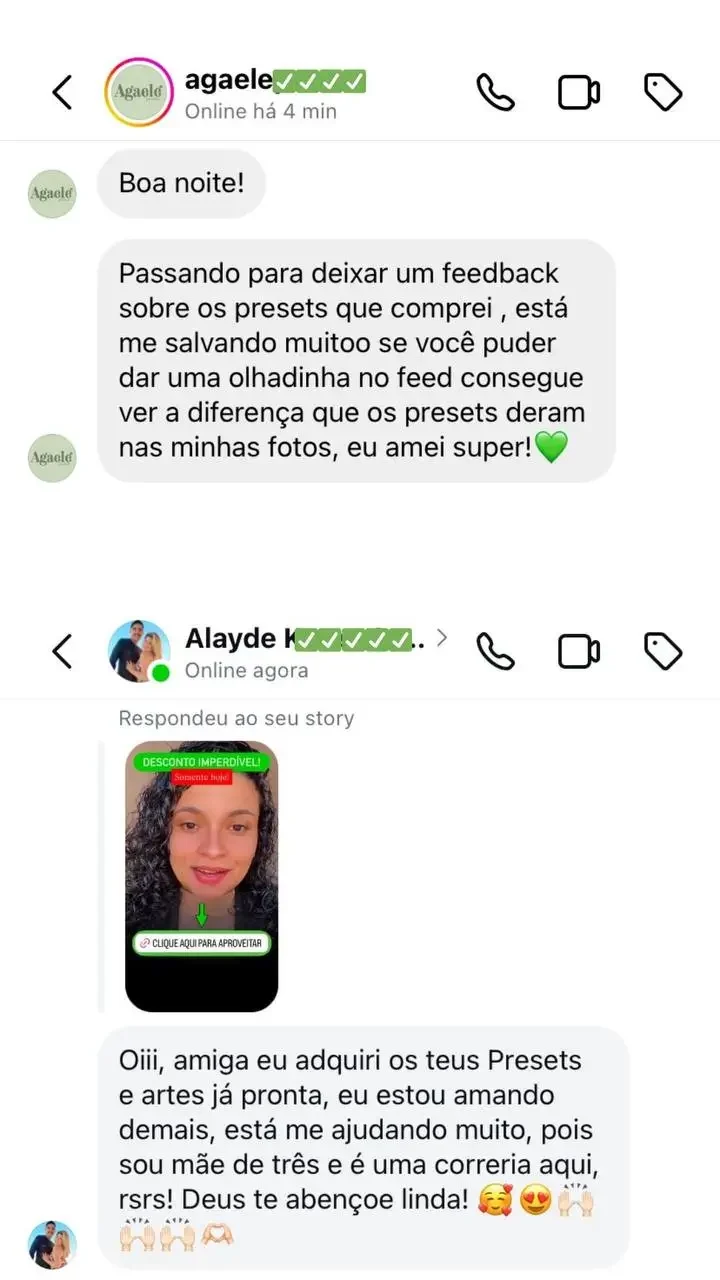The height and width of the screenshot is (1280, 720).
Task: Select the Boa noite message bubble
Action: 181,183
